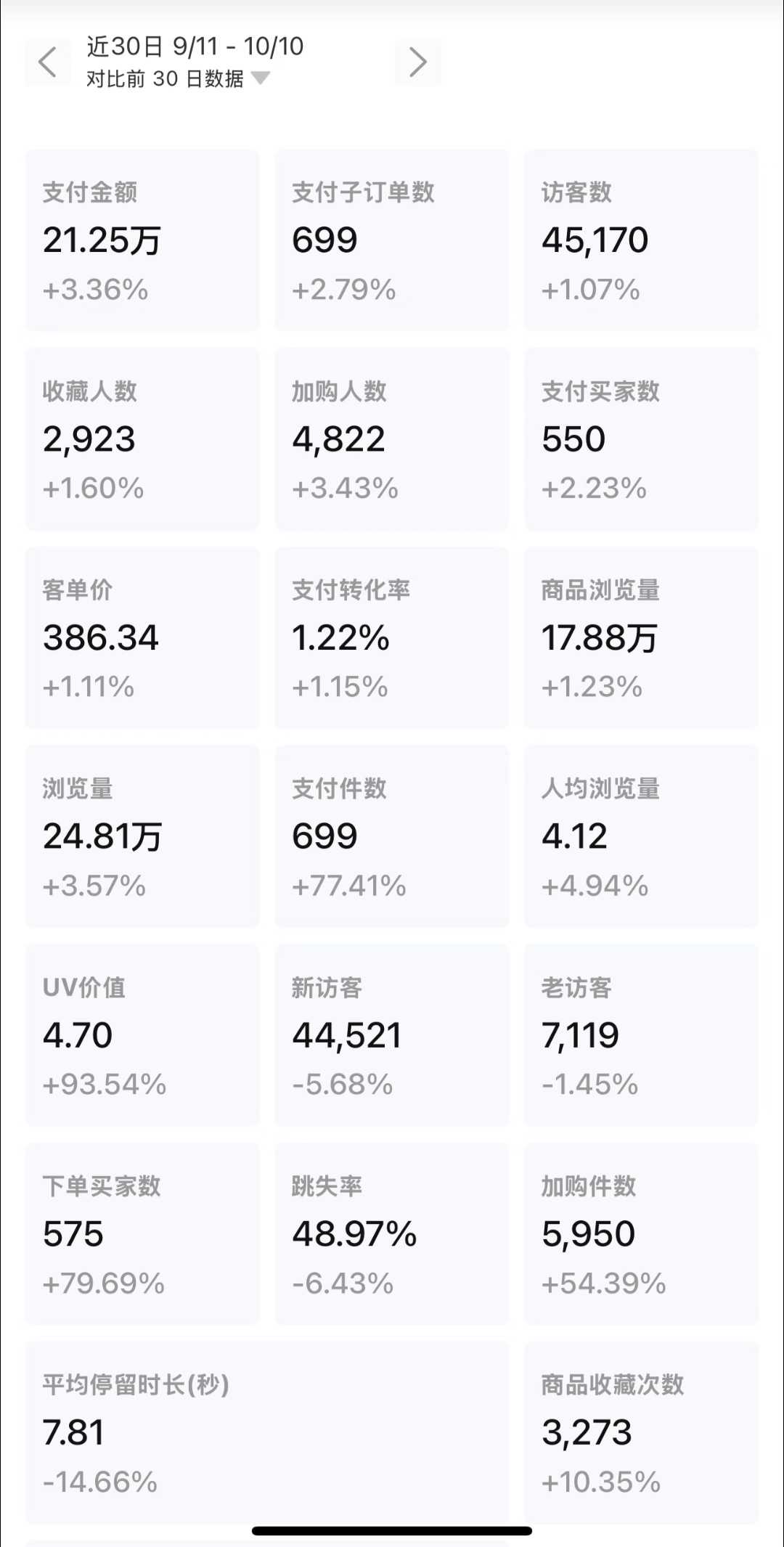Screen dimensions: 784x1547
Task: Go to the previous 30-day period
Action: (48, 62)
